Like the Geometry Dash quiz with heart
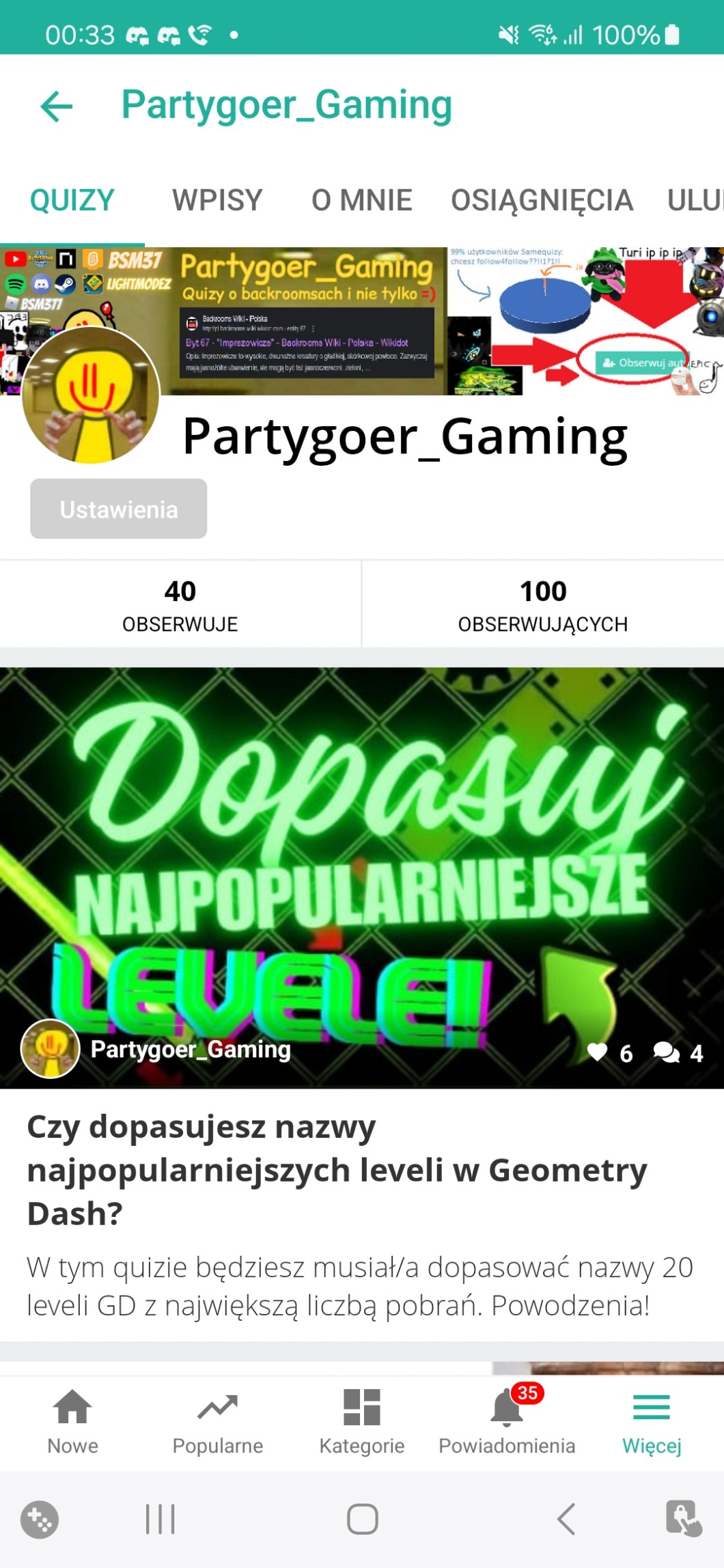This screenshot has height=1568, width=724. point(598,1052)
